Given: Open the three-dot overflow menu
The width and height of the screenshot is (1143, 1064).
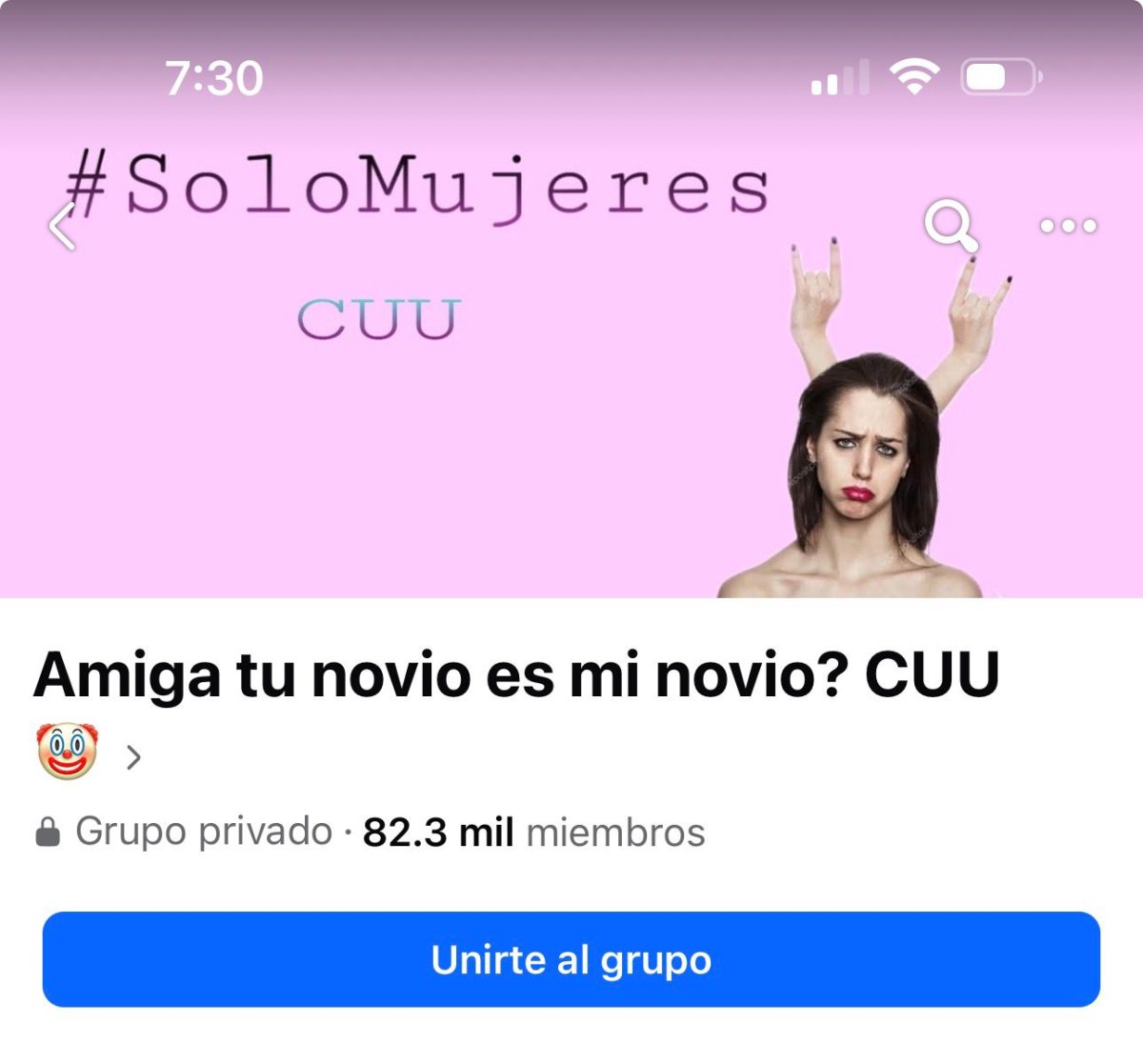Looking at the screenshot, I should point(1068,227).
